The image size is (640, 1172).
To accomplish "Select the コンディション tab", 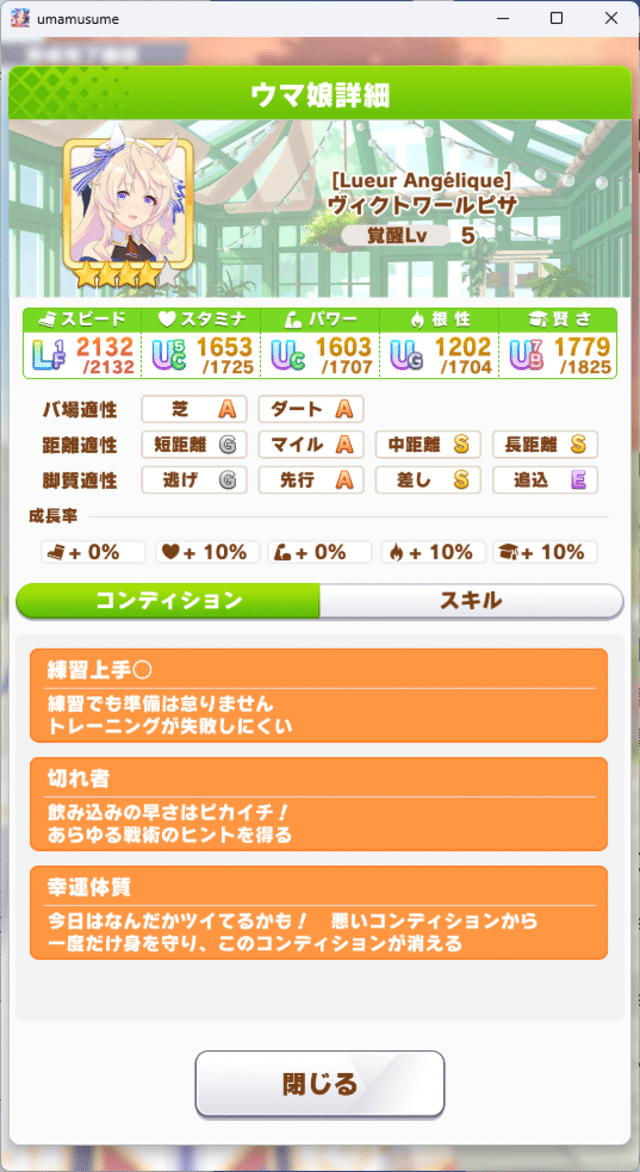I will point(168,601).
